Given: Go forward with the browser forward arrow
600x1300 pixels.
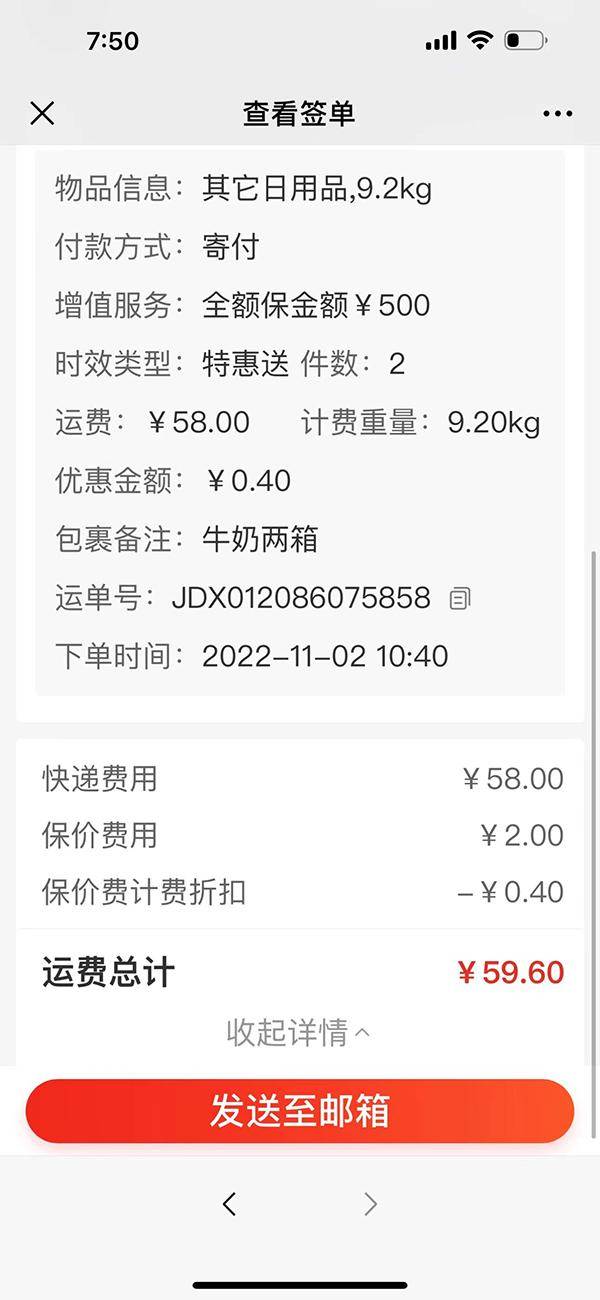Looking at the screenshot, I should (x=370, y=1204).
